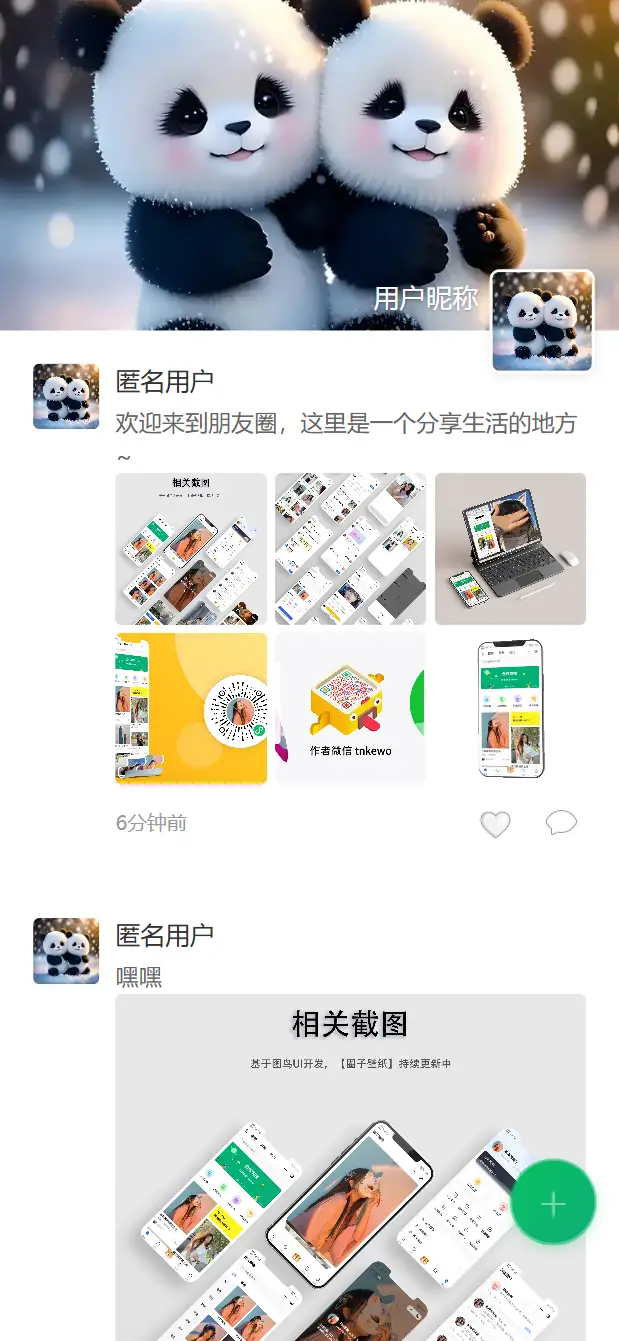Tap the avatar on the 欢迎来到朋友圈 post

click(x=66, y=396)
